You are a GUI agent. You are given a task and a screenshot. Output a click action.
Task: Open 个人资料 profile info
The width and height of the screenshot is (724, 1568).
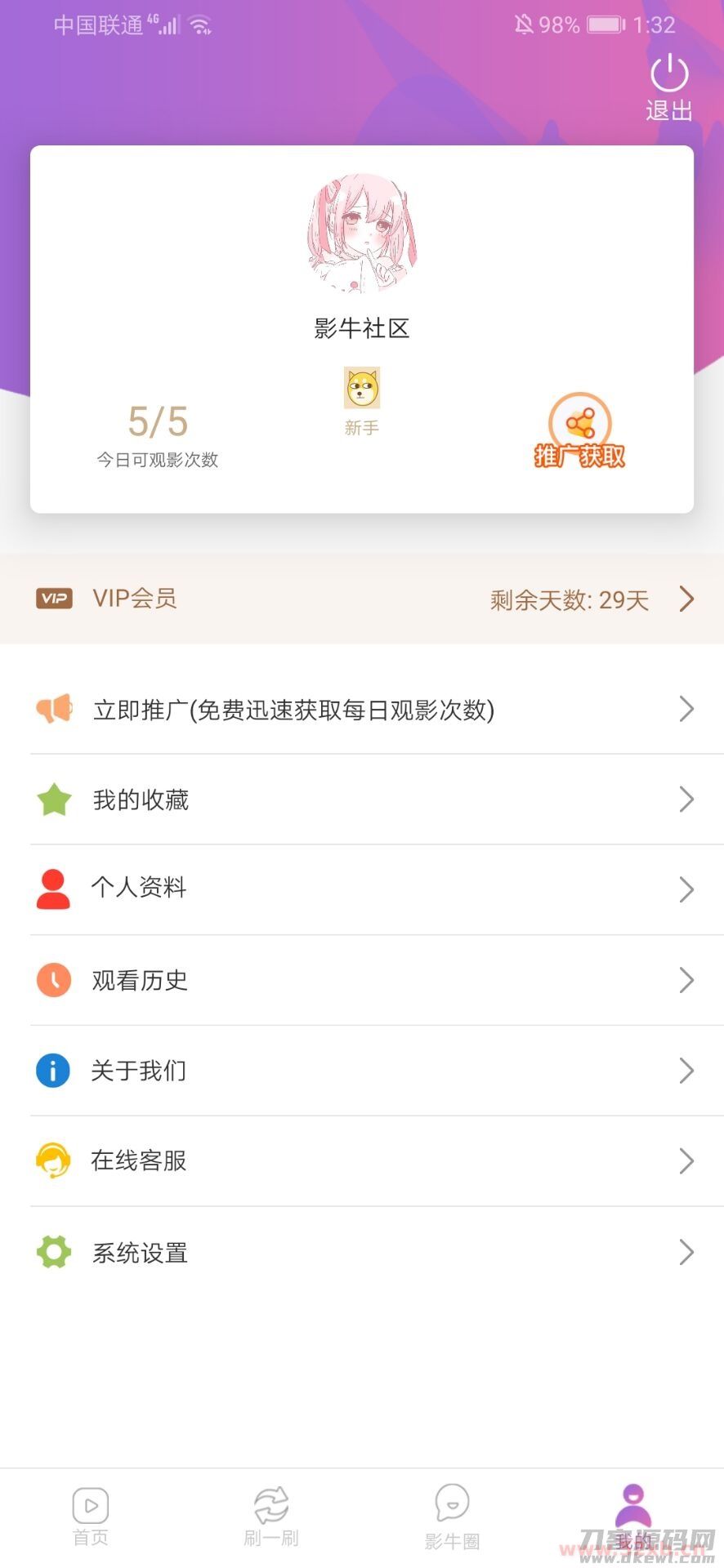[x=362, y=889]
